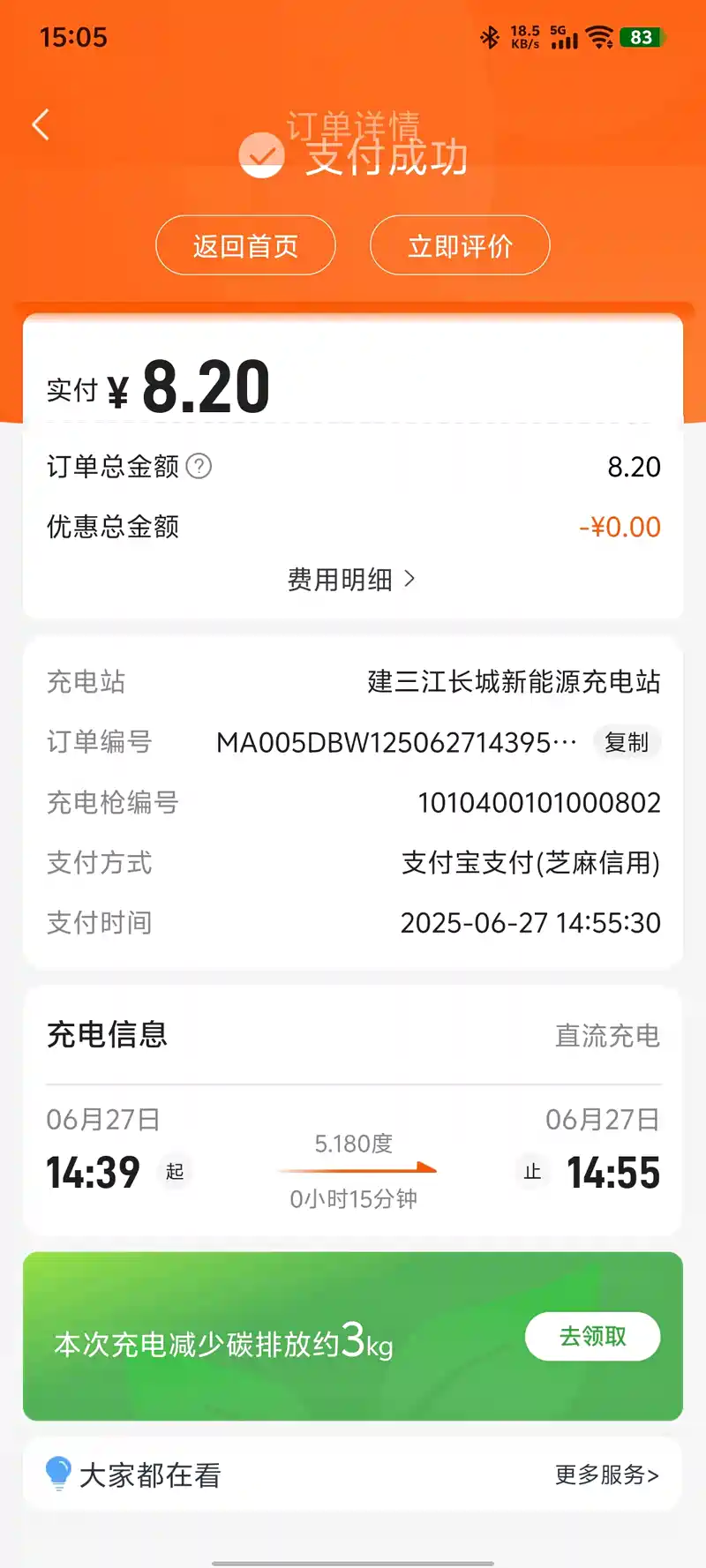Open the help icon beside 订单总金额
This screenshot has height=1568, width=706.
[199, 466]
